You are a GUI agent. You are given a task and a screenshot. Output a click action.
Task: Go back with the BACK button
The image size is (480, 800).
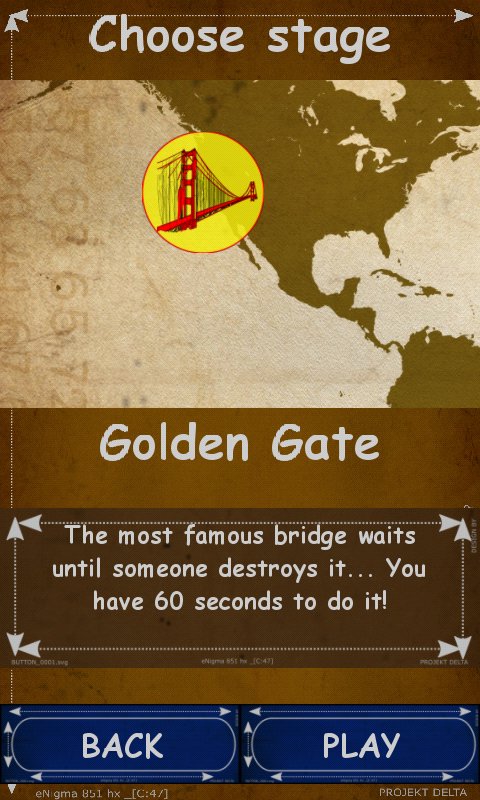pos(120,744)
